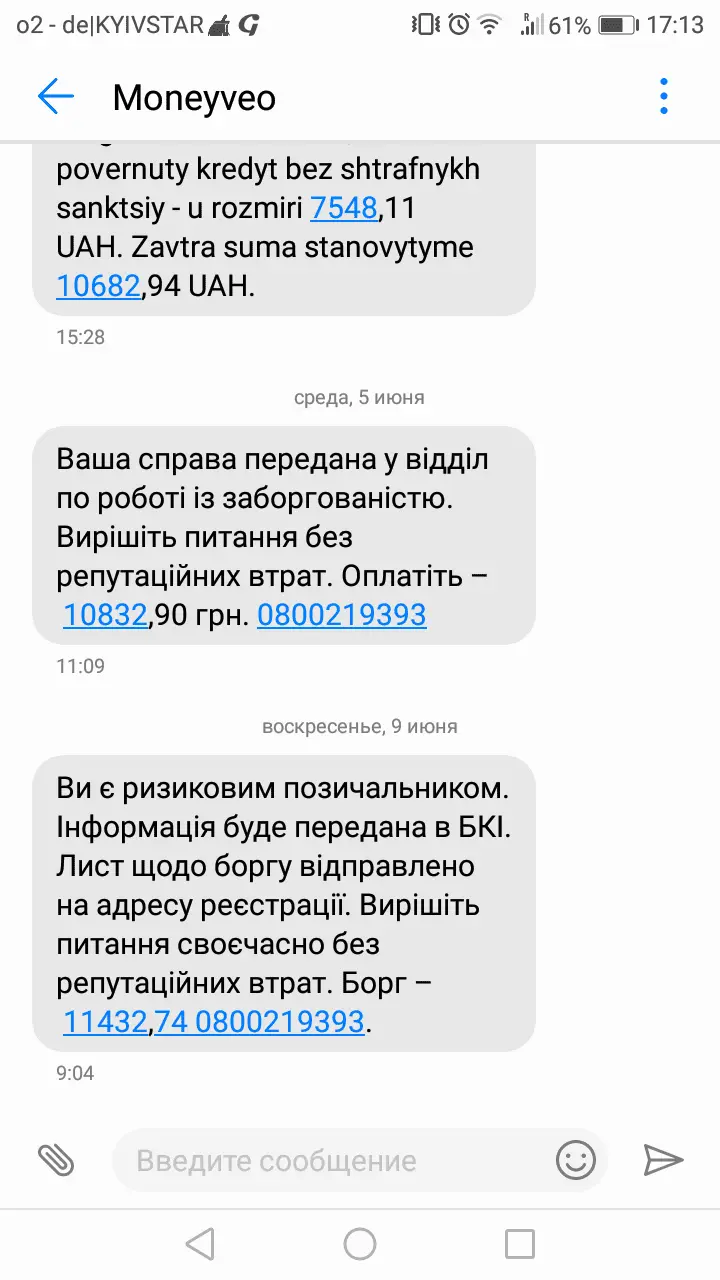Tap the 11432,74 0800219393 link
Screen dimensions: 720x1280
213,1021
